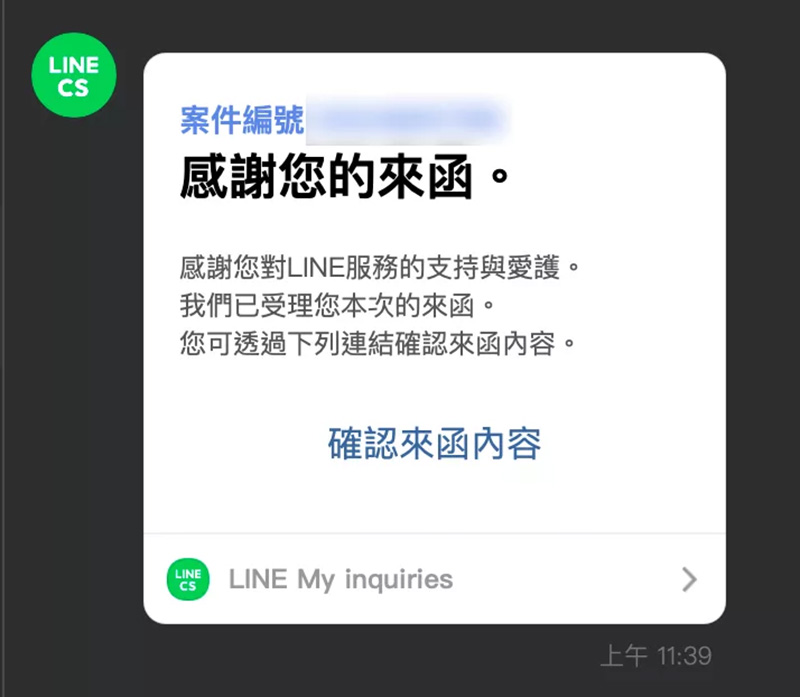Open the 確認來函內容 link

(x=435, y=443)
